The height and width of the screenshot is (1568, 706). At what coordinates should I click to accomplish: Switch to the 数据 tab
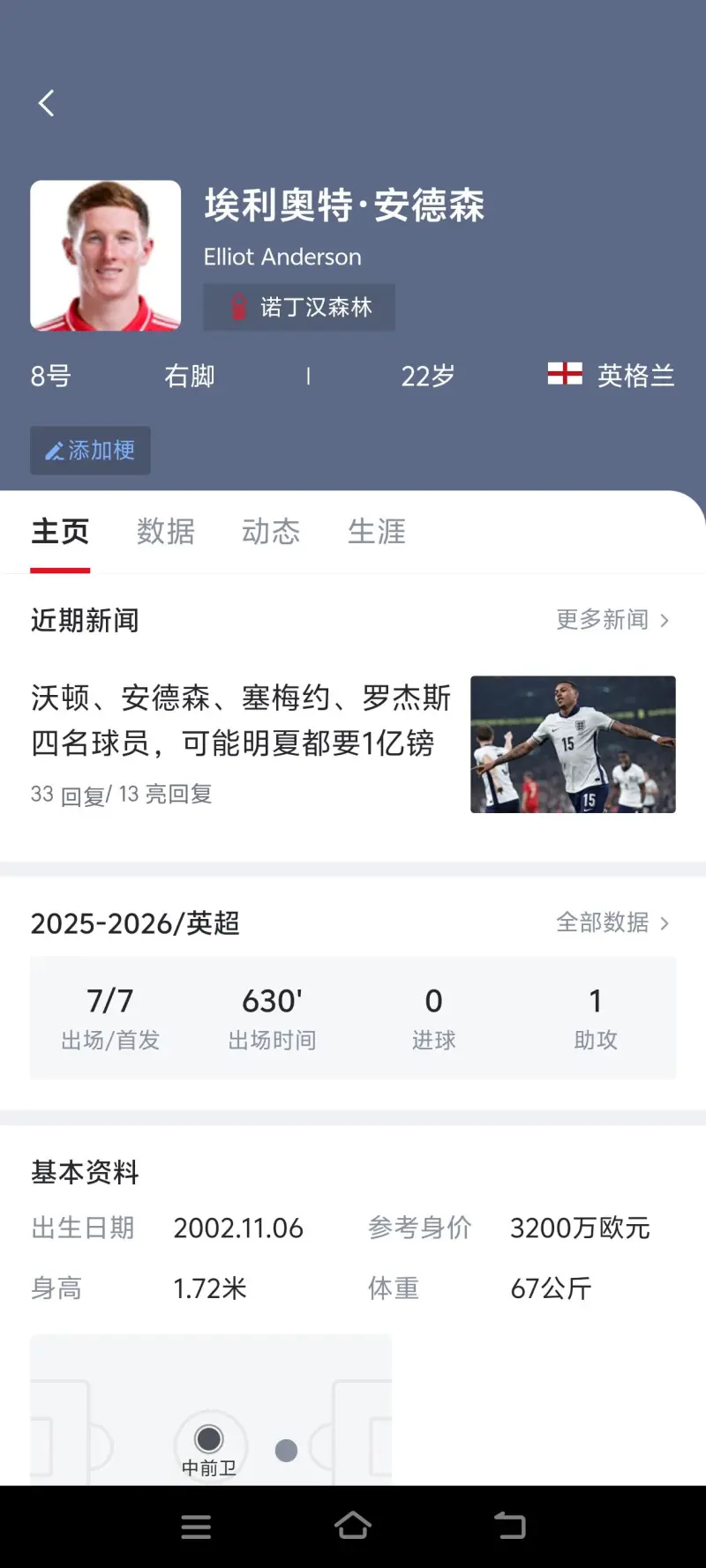165,532
